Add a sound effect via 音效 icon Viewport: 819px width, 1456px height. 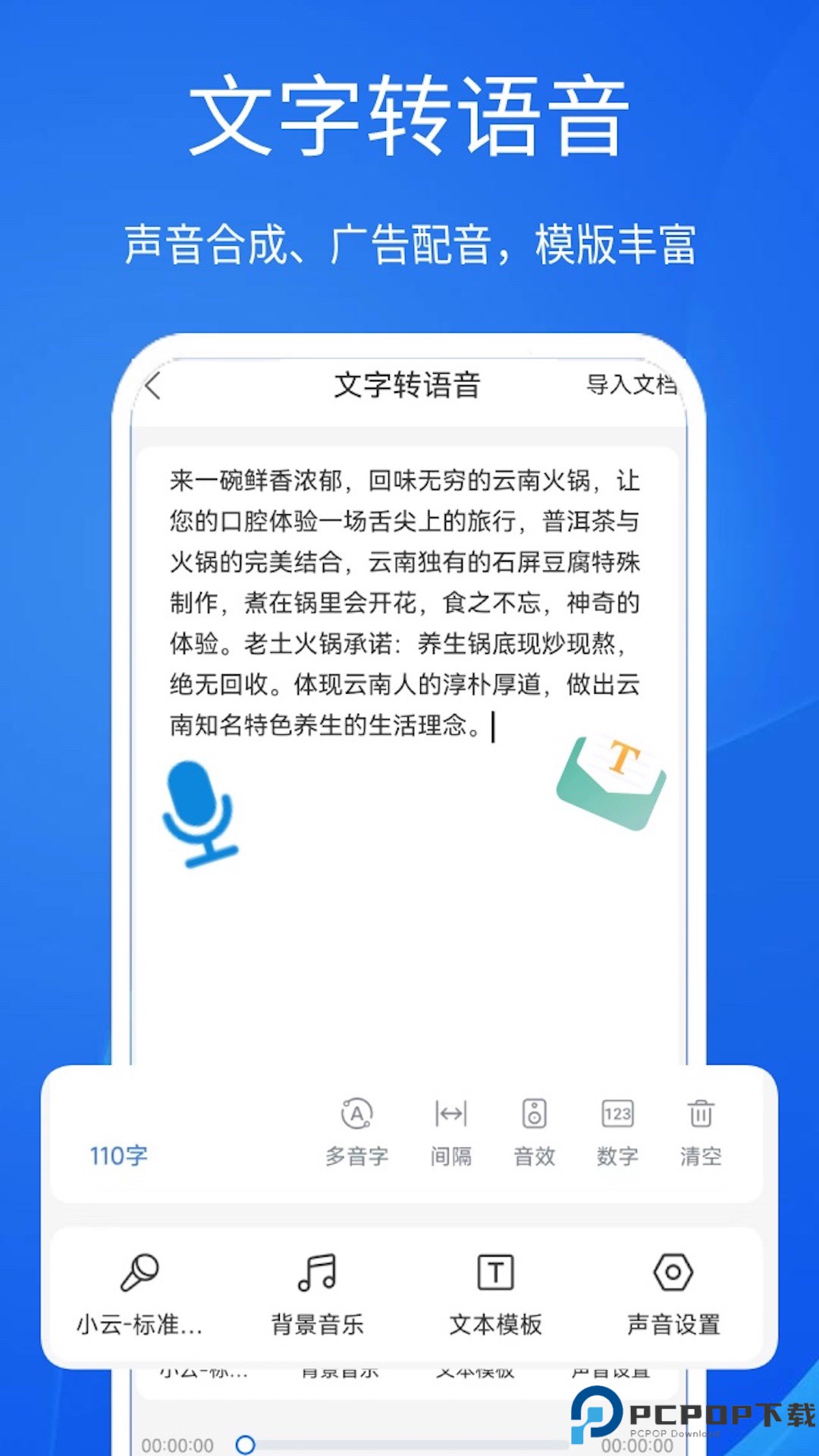[x=535, y=1132]
